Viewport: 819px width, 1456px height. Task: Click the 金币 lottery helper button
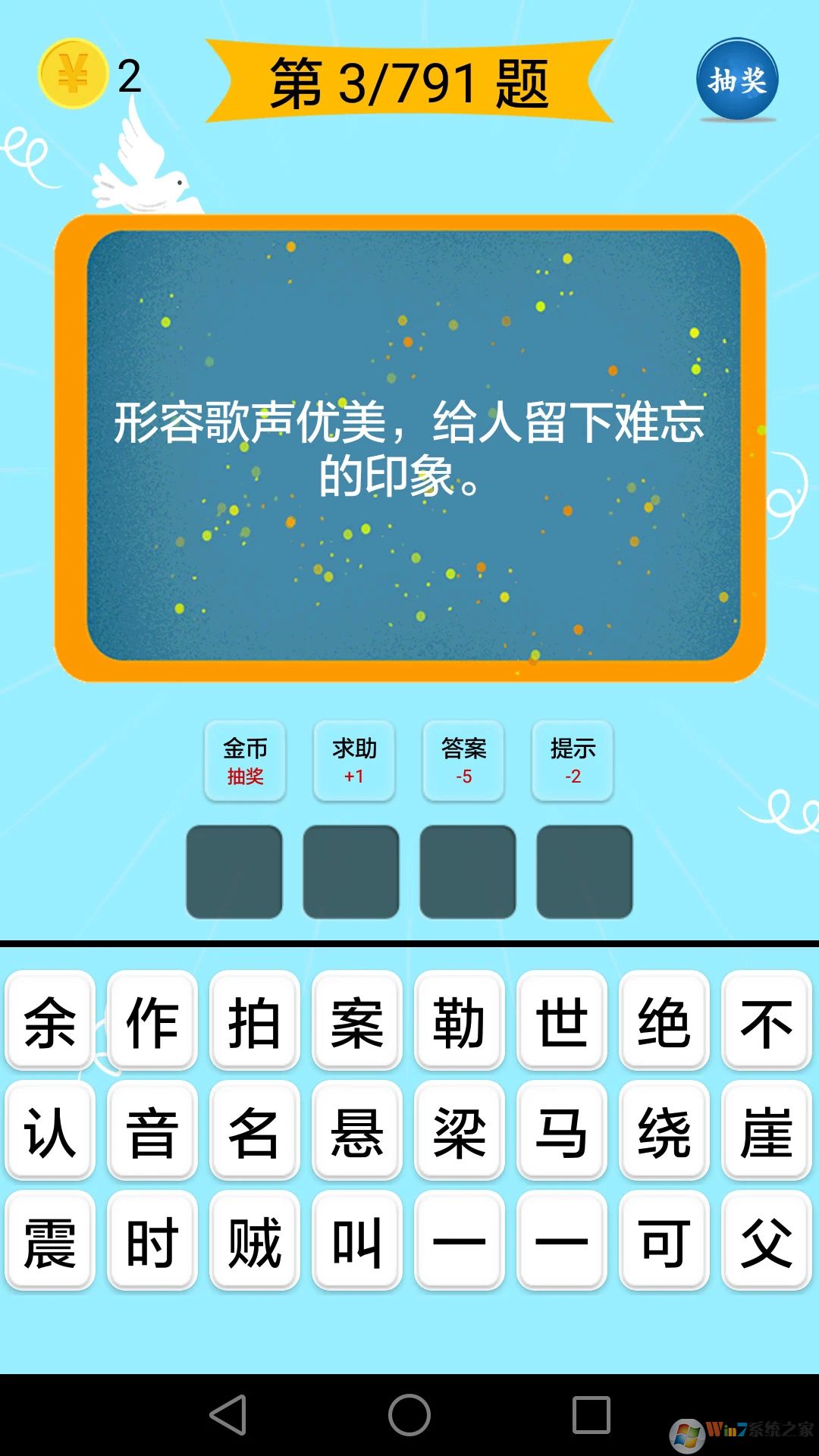(245, 761)
